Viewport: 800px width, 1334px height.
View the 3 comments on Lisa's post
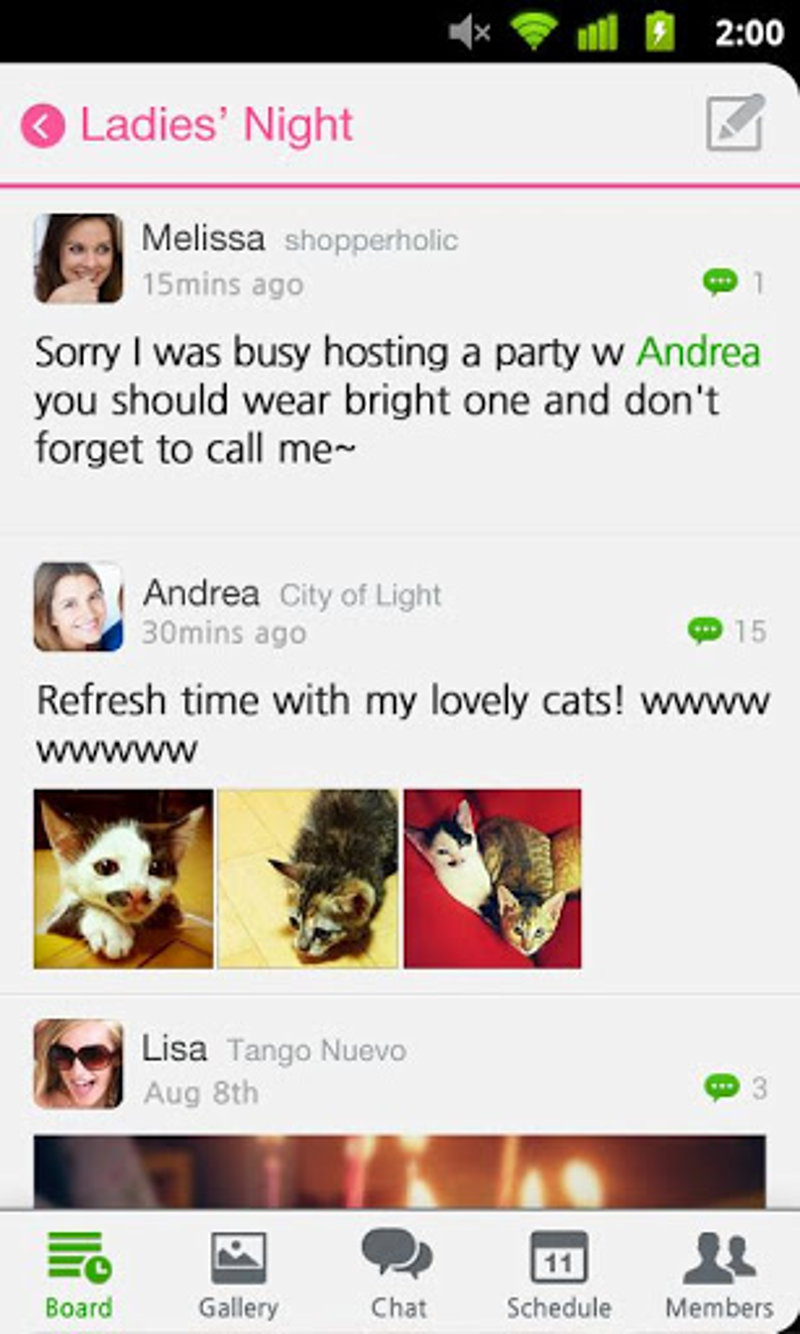point(734,1087)
